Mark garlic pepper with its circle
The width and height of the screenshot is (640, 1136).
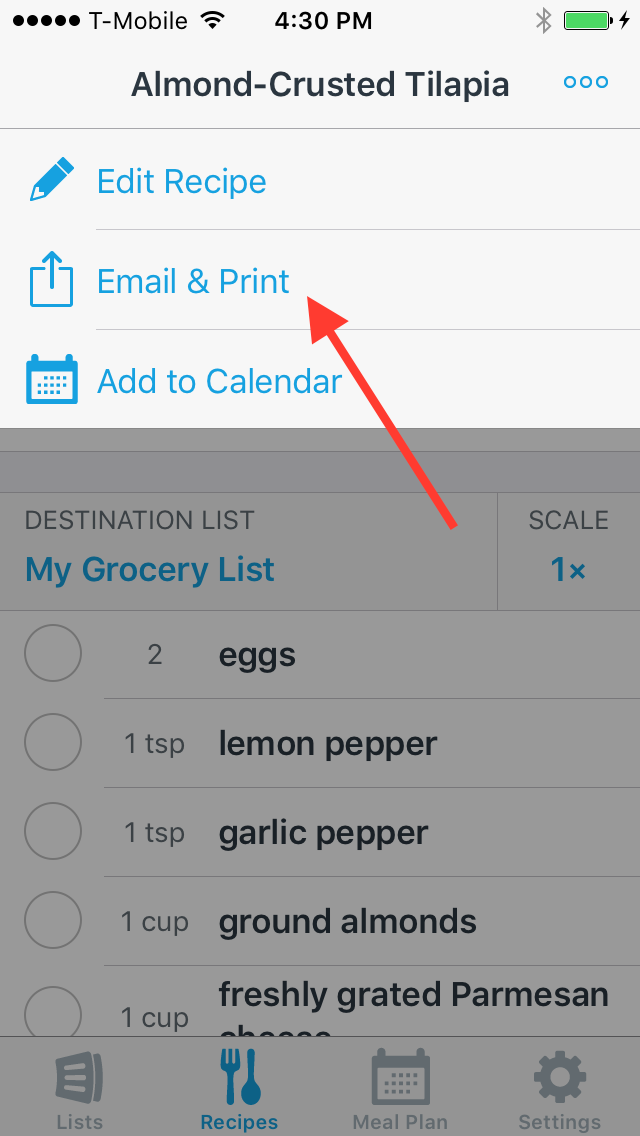tap(53, 831)
